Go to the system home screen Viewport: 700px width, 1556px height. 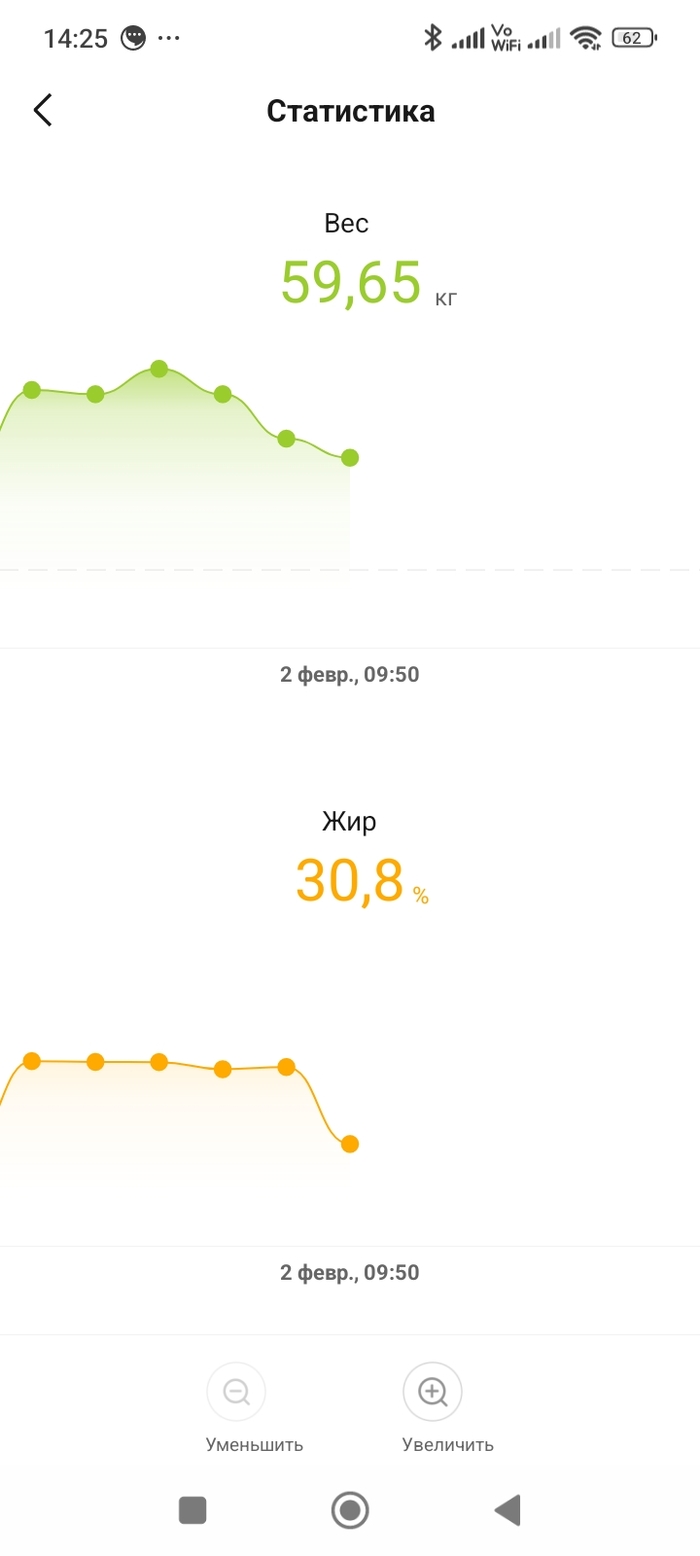(x=350, y=1510)
